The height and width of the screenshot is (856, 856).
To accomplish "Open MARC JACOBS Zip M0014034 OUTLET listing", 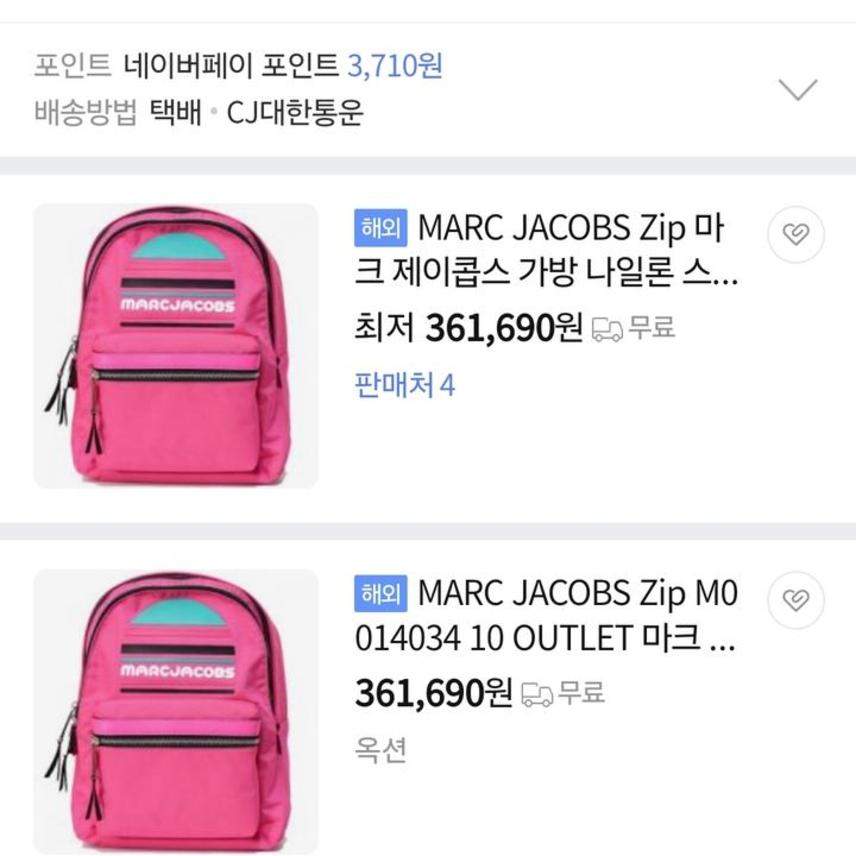I will tap(546, 615).
